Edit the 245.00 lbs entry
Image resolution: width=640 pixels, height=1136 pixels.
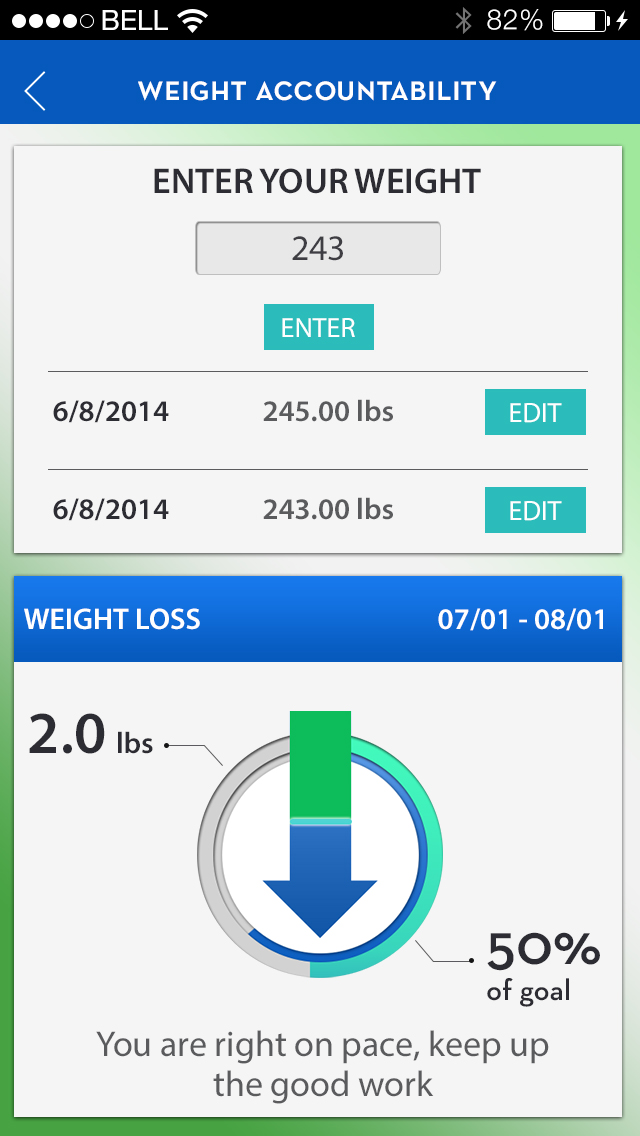click(x=535, y=412)
